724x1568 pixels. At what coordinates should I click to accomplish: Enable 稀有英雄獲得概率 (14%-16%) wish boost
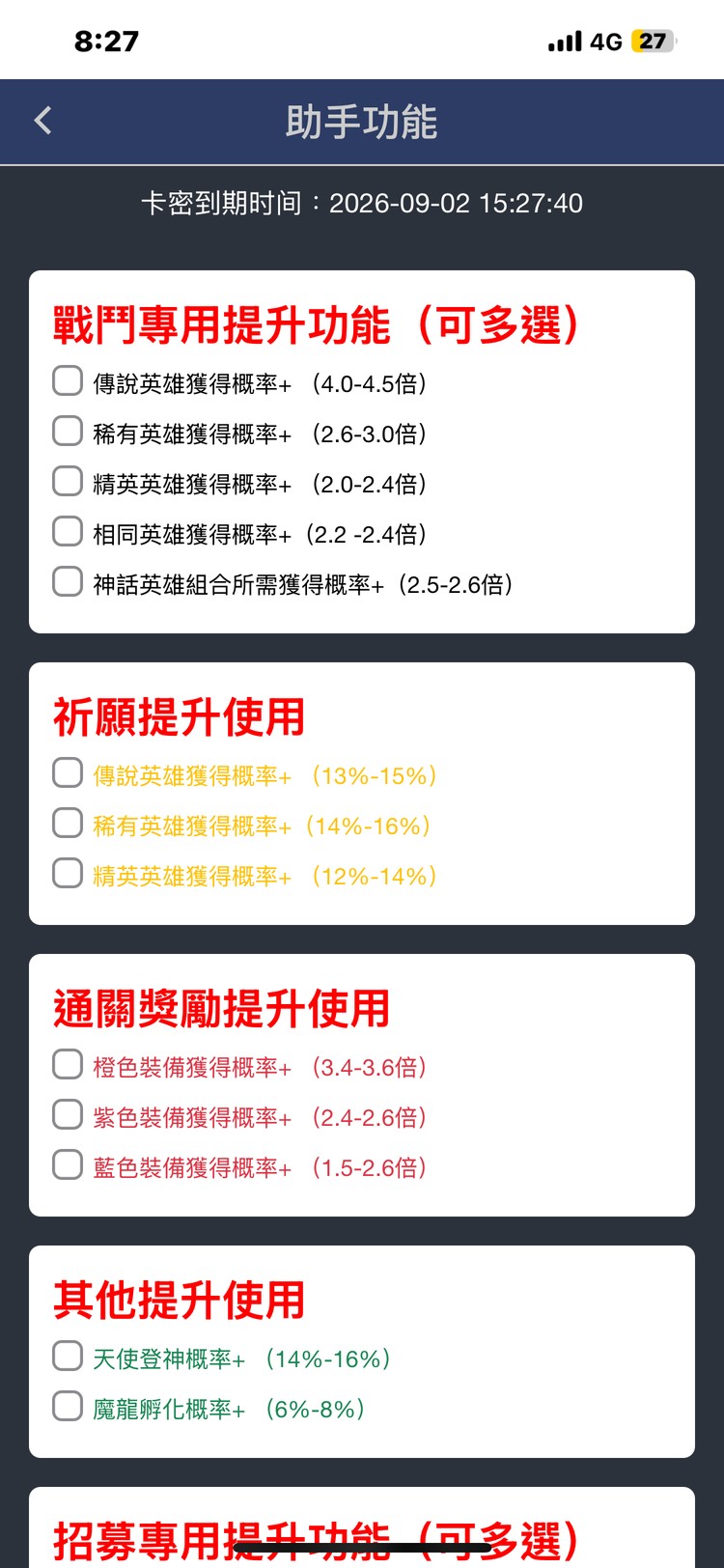(66, 824)
